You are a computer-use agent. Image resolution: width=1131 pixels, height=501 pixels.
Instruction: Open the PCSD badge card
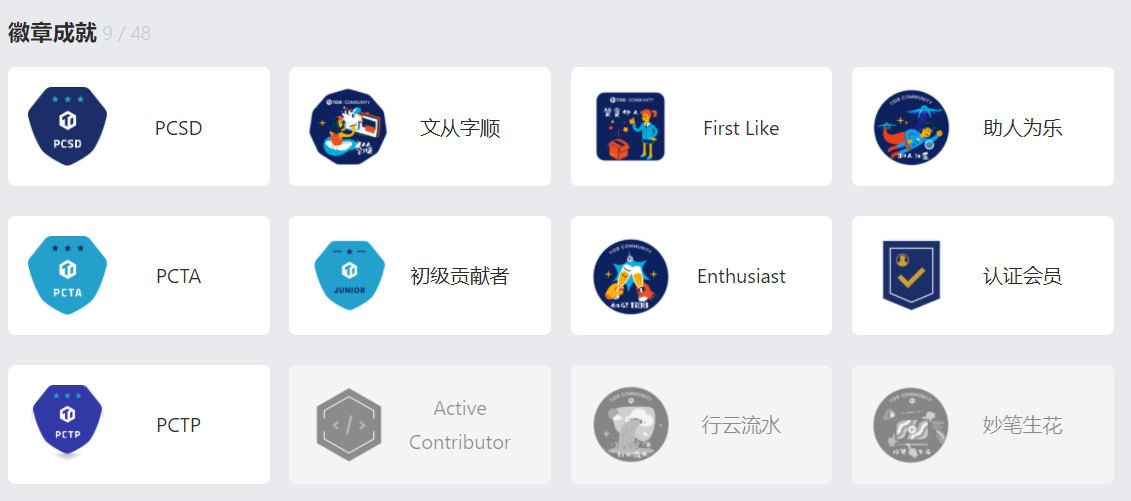tap(139, 127)
